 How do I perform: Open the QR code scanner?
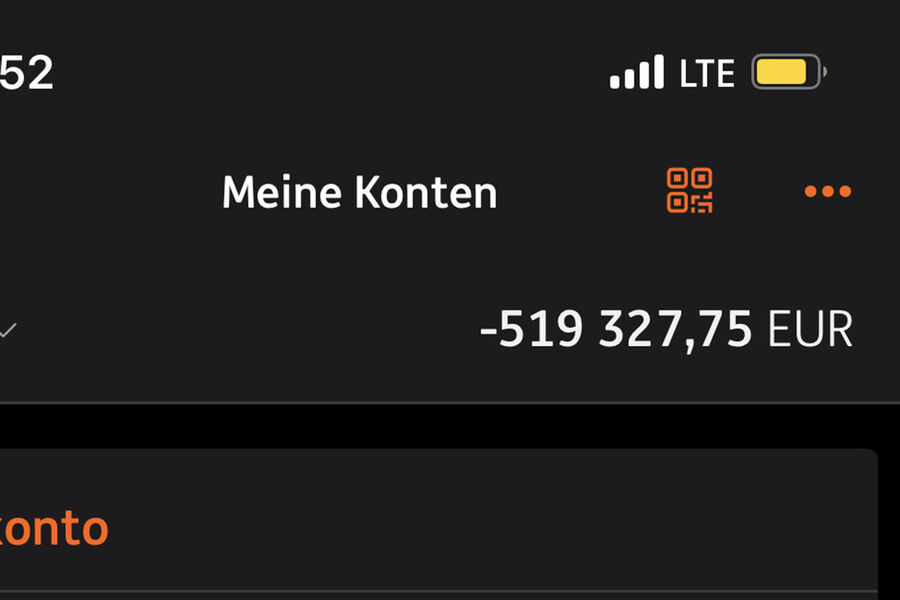[690, 191]
